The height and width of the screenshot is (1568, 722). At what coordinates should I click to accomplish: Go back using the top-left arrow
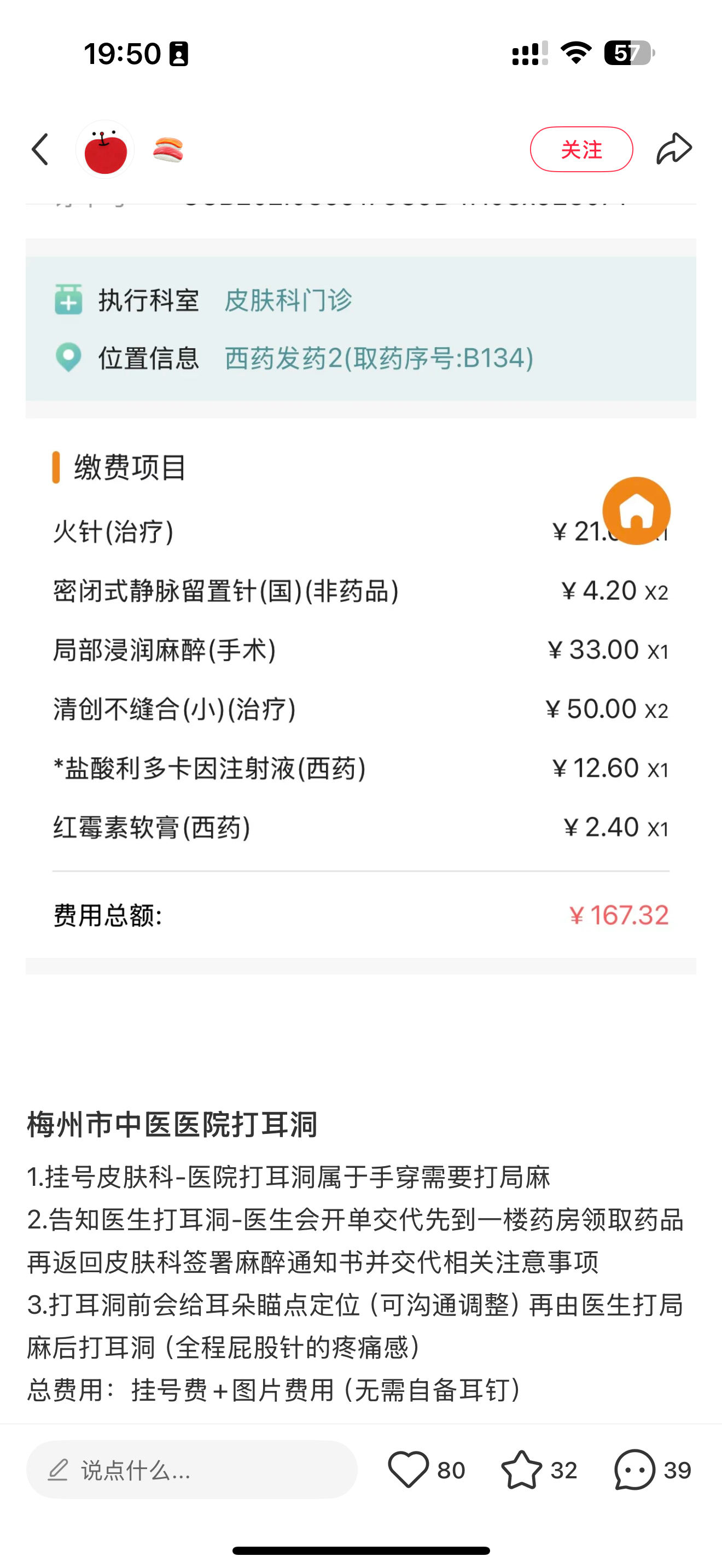coord(40,150)
